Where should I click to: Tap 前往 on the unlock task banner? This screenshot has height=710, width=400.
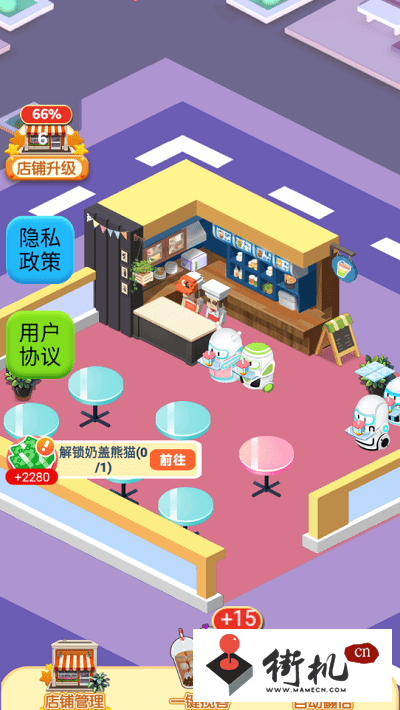pos(173,460)
